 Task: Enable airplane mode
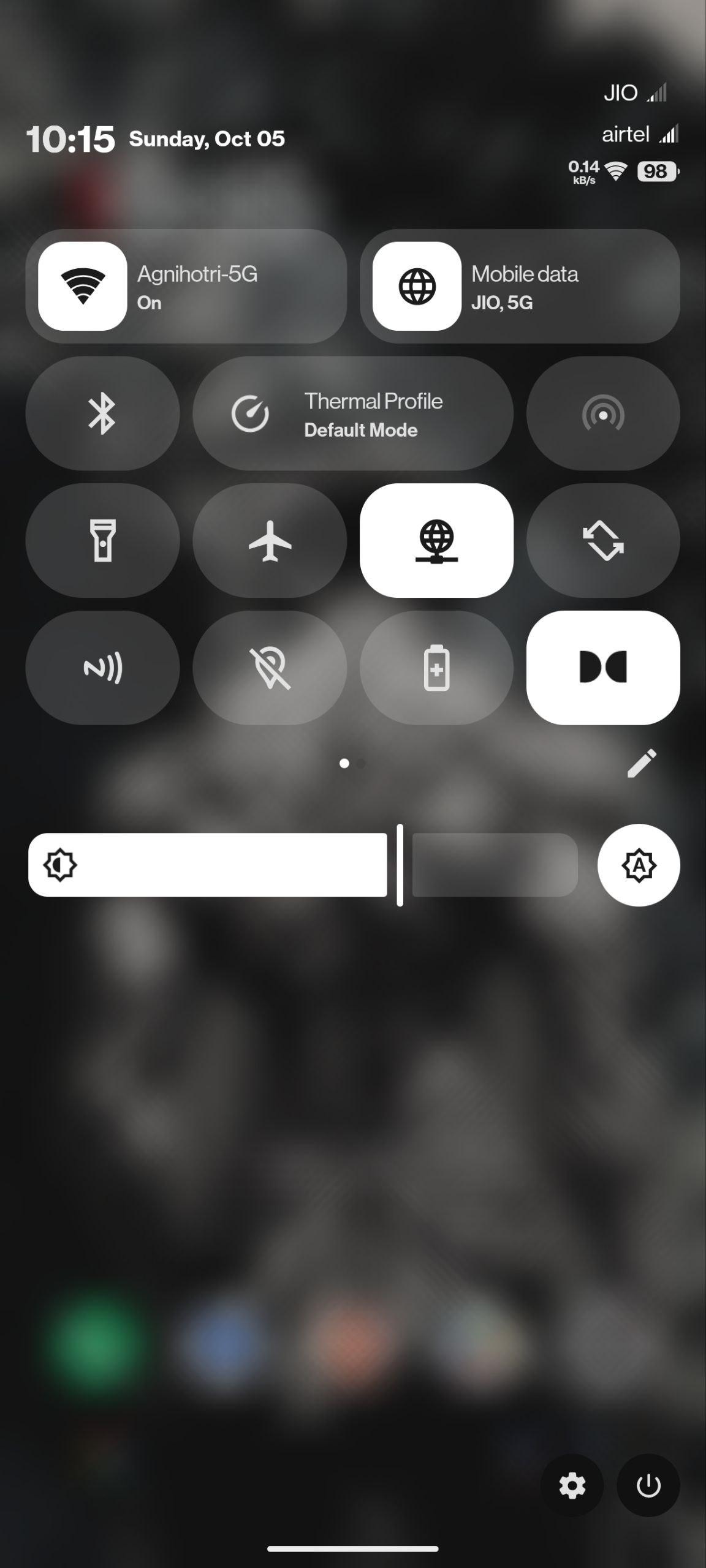[x=270, y=540]
